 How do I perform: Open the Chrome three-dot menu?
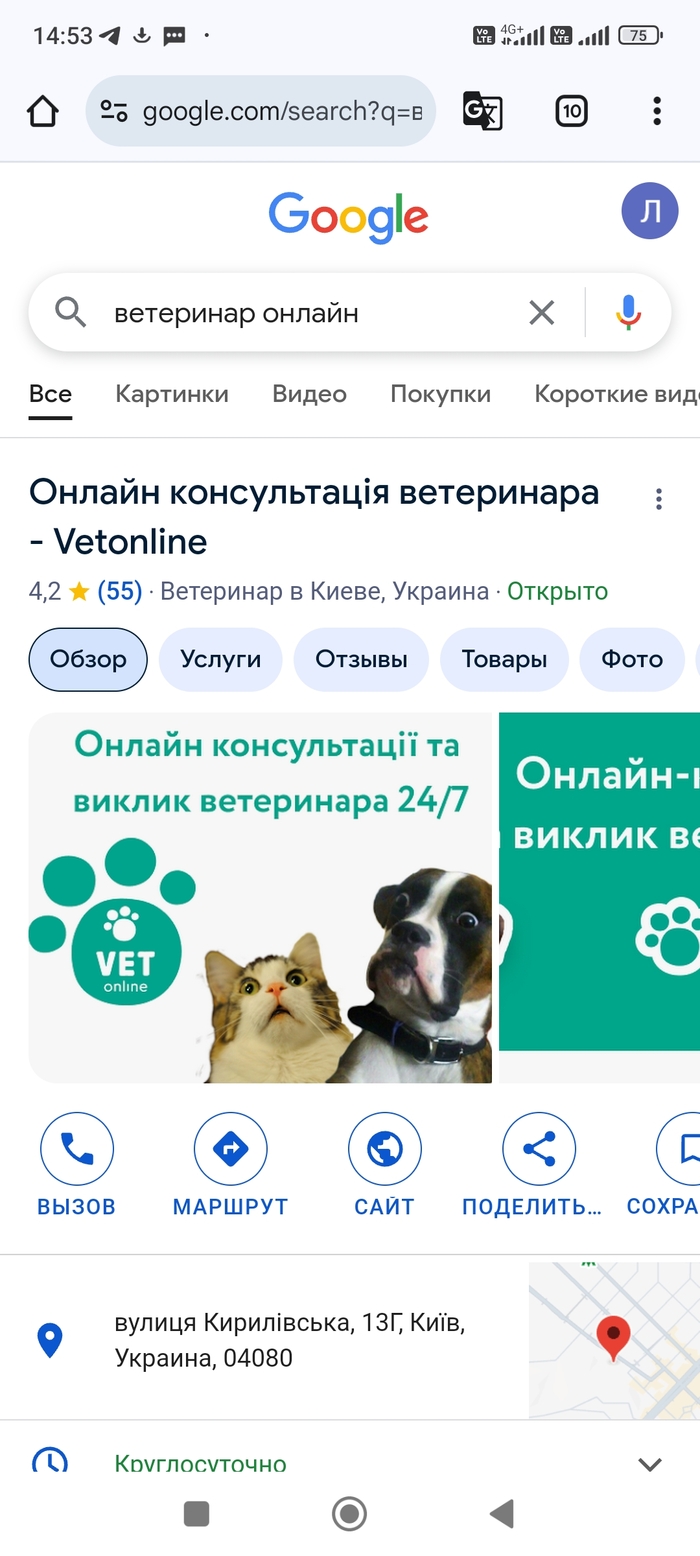click(657, 111)
